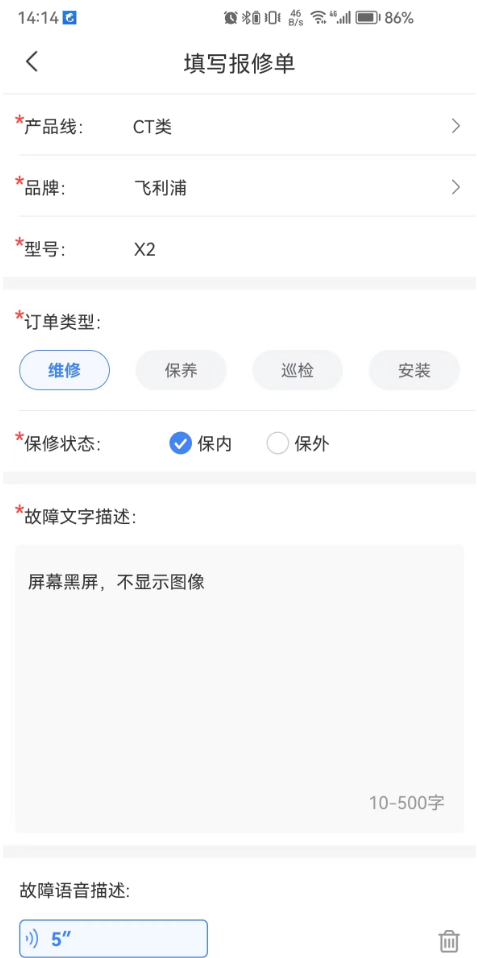Play the 5-second voice description
Image resolution: width=477 pixels, height=958 pixels.
[x=114, y=938]
